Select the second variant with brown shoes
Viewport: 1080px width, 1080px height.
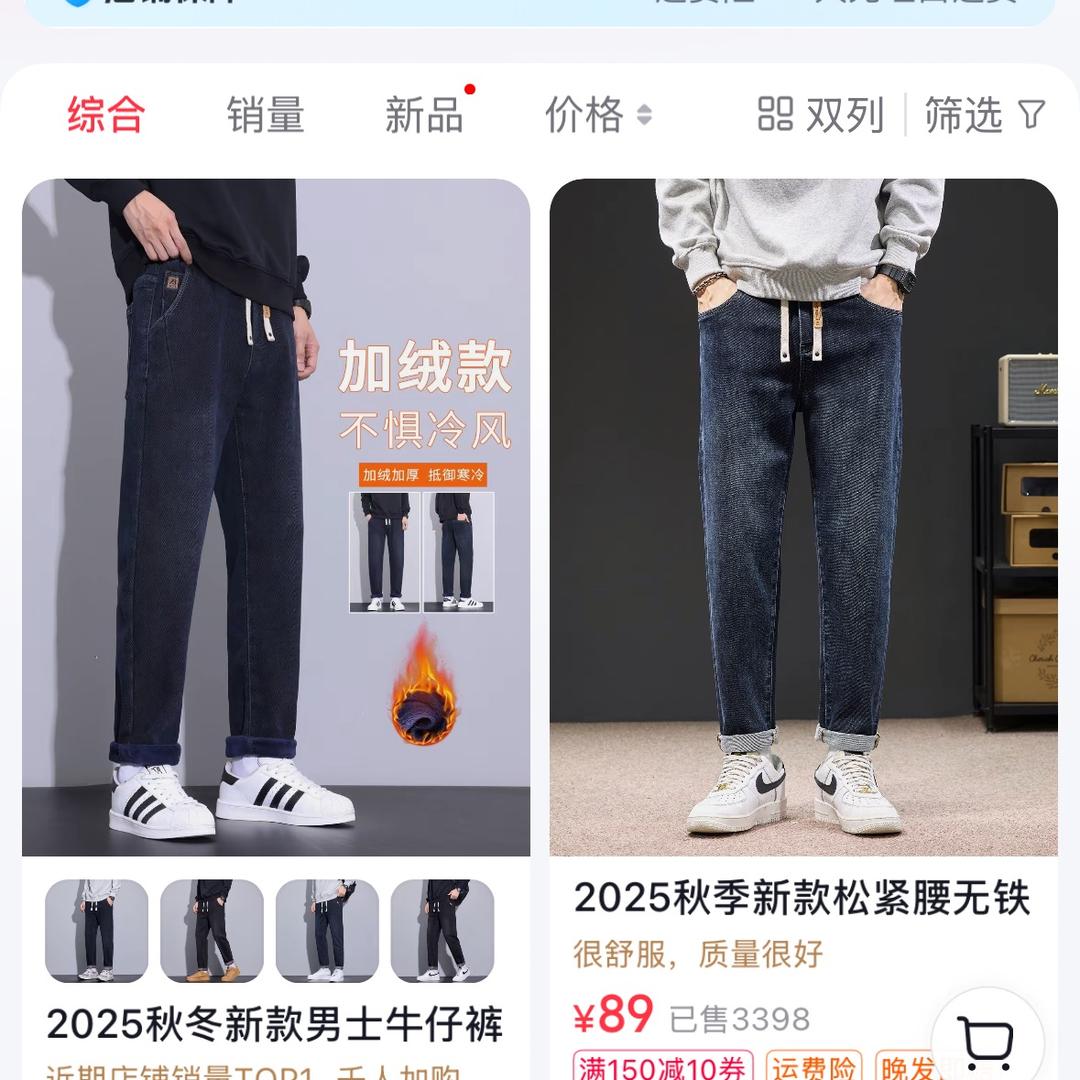point(212,931)
